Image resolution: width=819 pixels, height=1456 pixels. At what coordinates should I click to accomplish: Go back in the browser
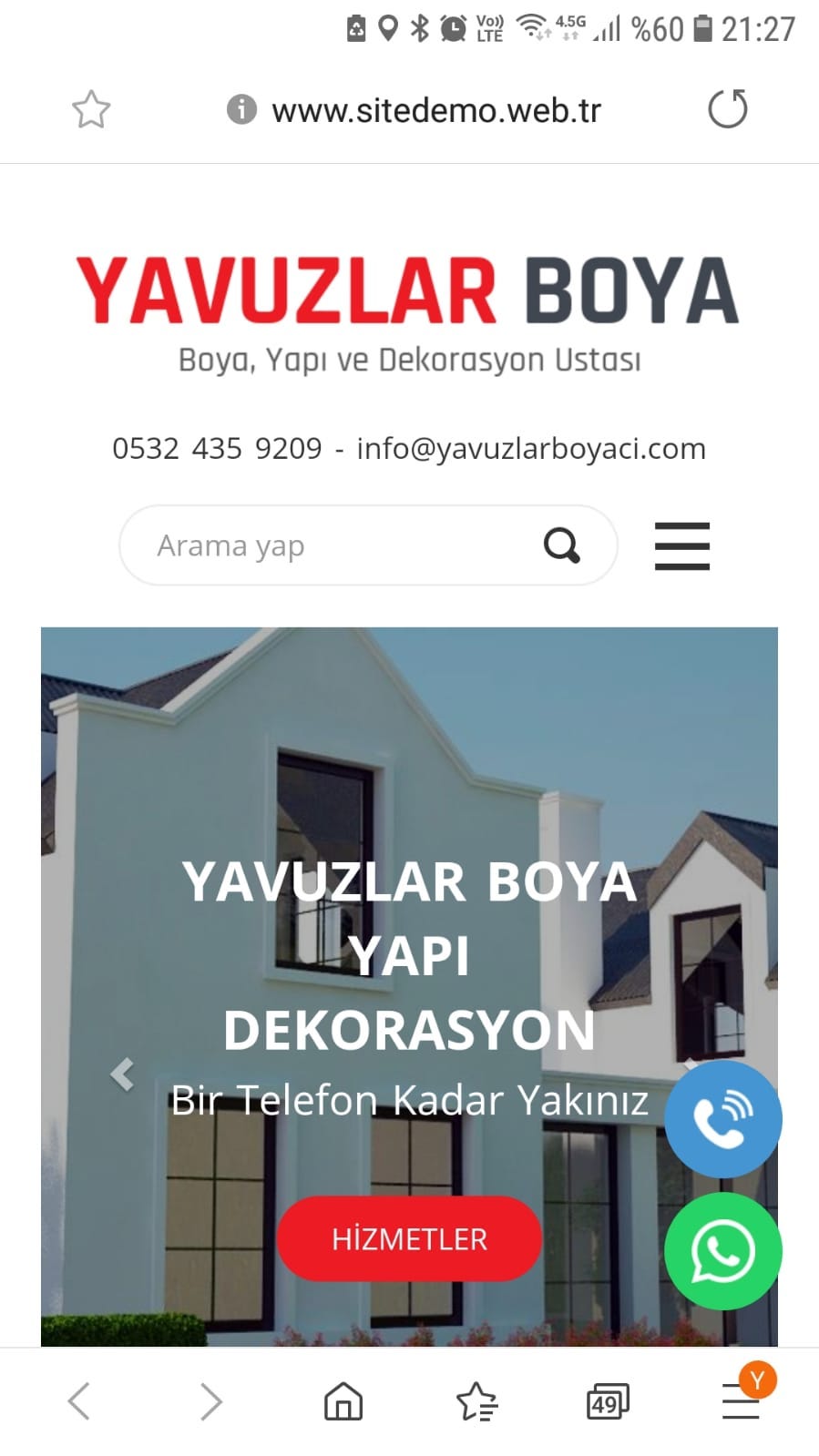(x=79, y=1400)
